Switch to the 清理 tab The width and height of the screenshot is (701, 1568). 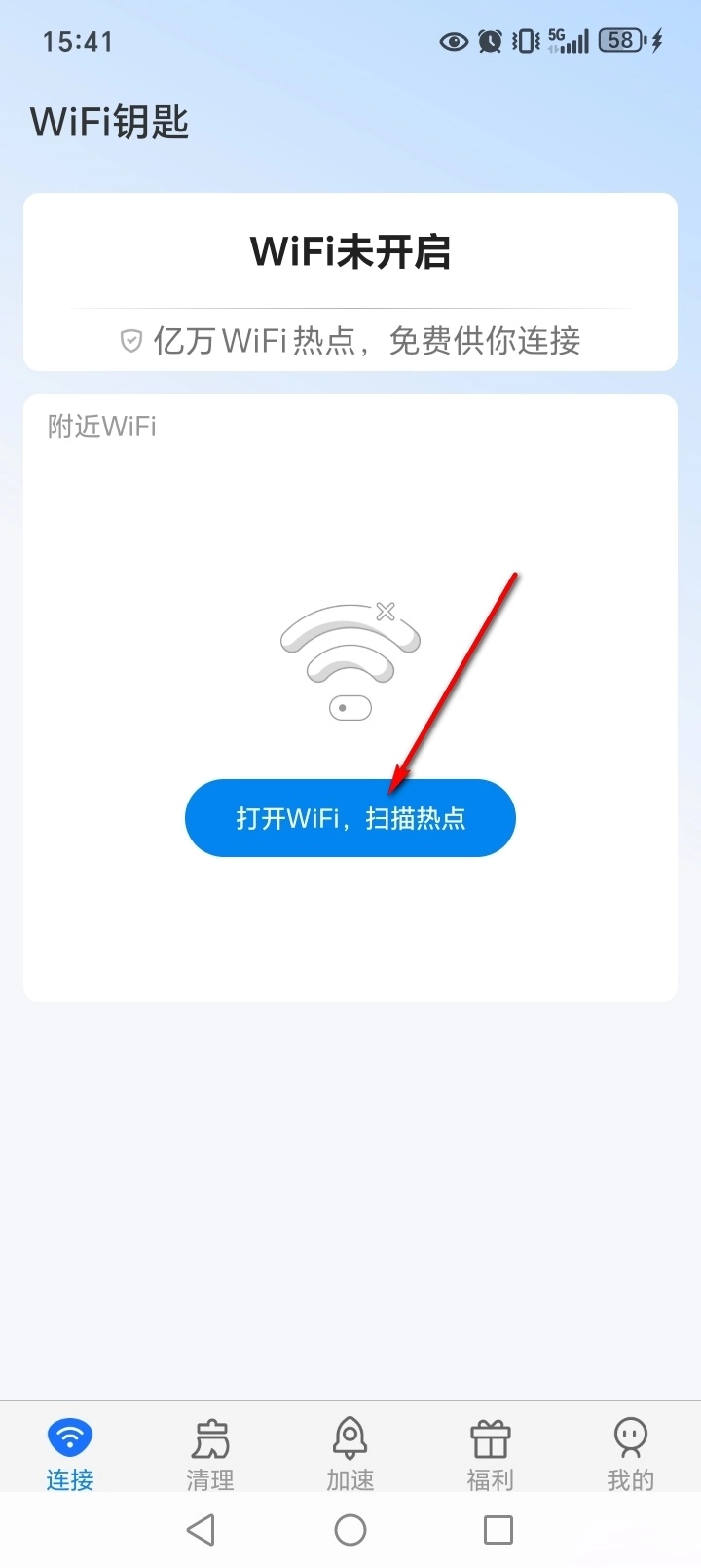pyautogui.click(x=210, y=1453)
